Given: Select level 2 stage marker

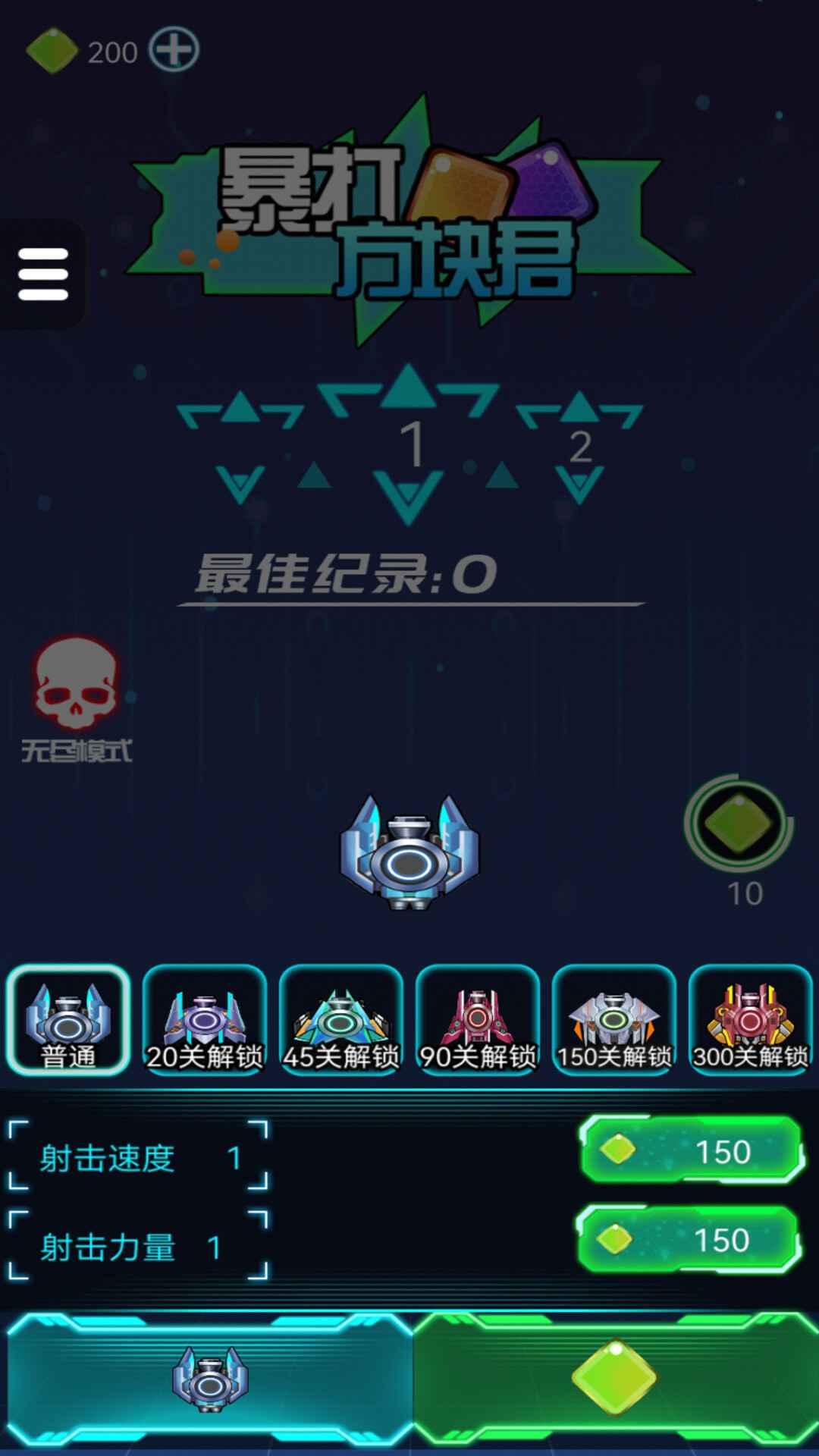Looking at the screenshot, I should click(580, 446).
